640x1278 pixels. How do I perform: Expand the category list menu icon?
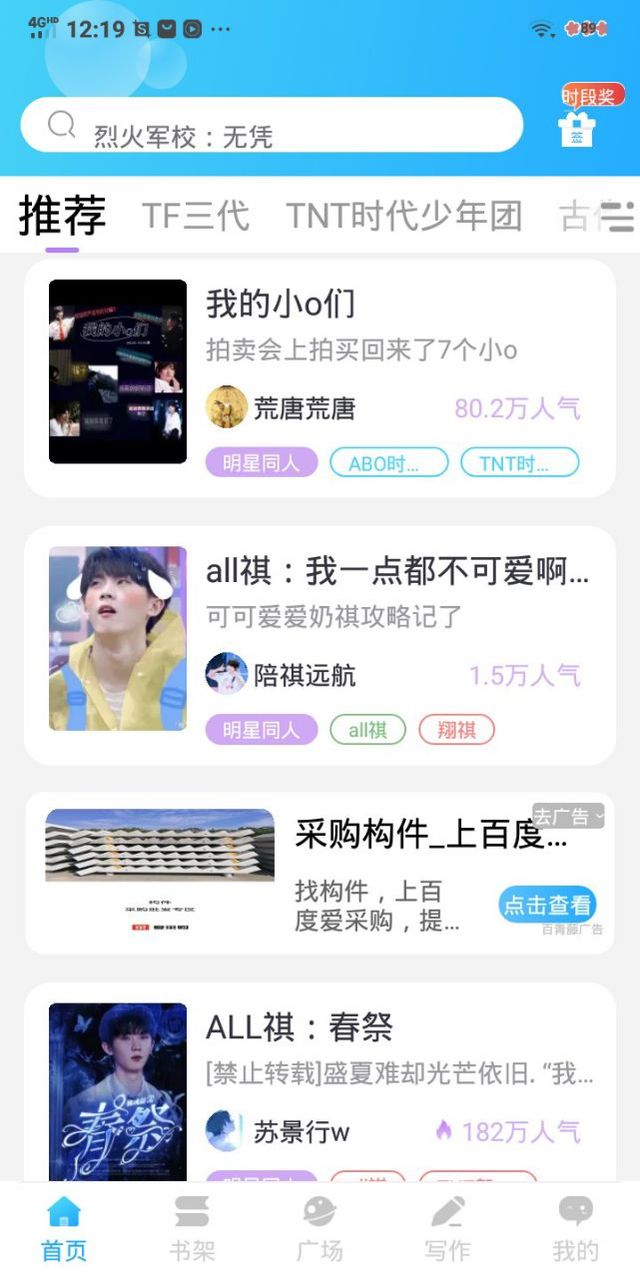coord(621,216)
